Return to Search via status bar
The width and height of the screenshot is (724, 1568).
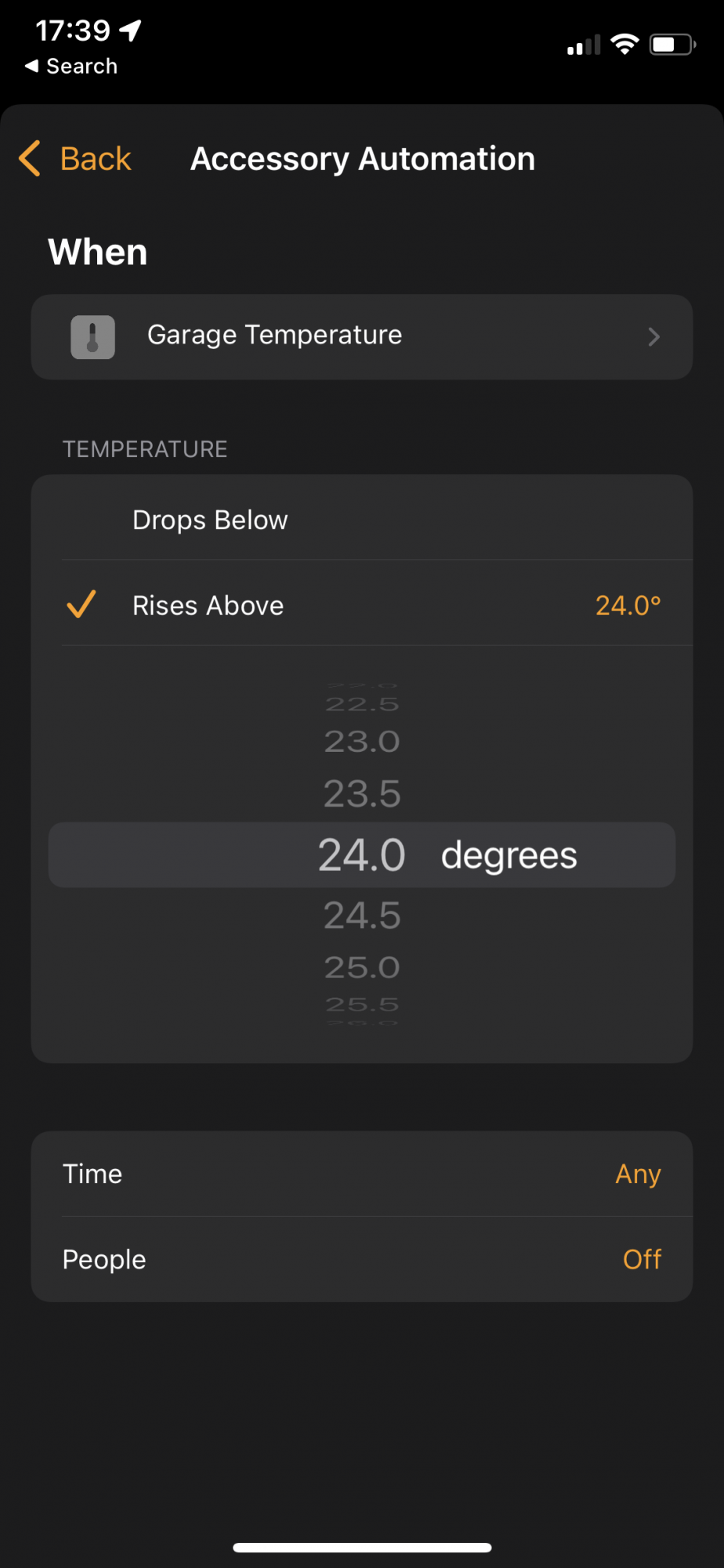[x=71, y=67]
